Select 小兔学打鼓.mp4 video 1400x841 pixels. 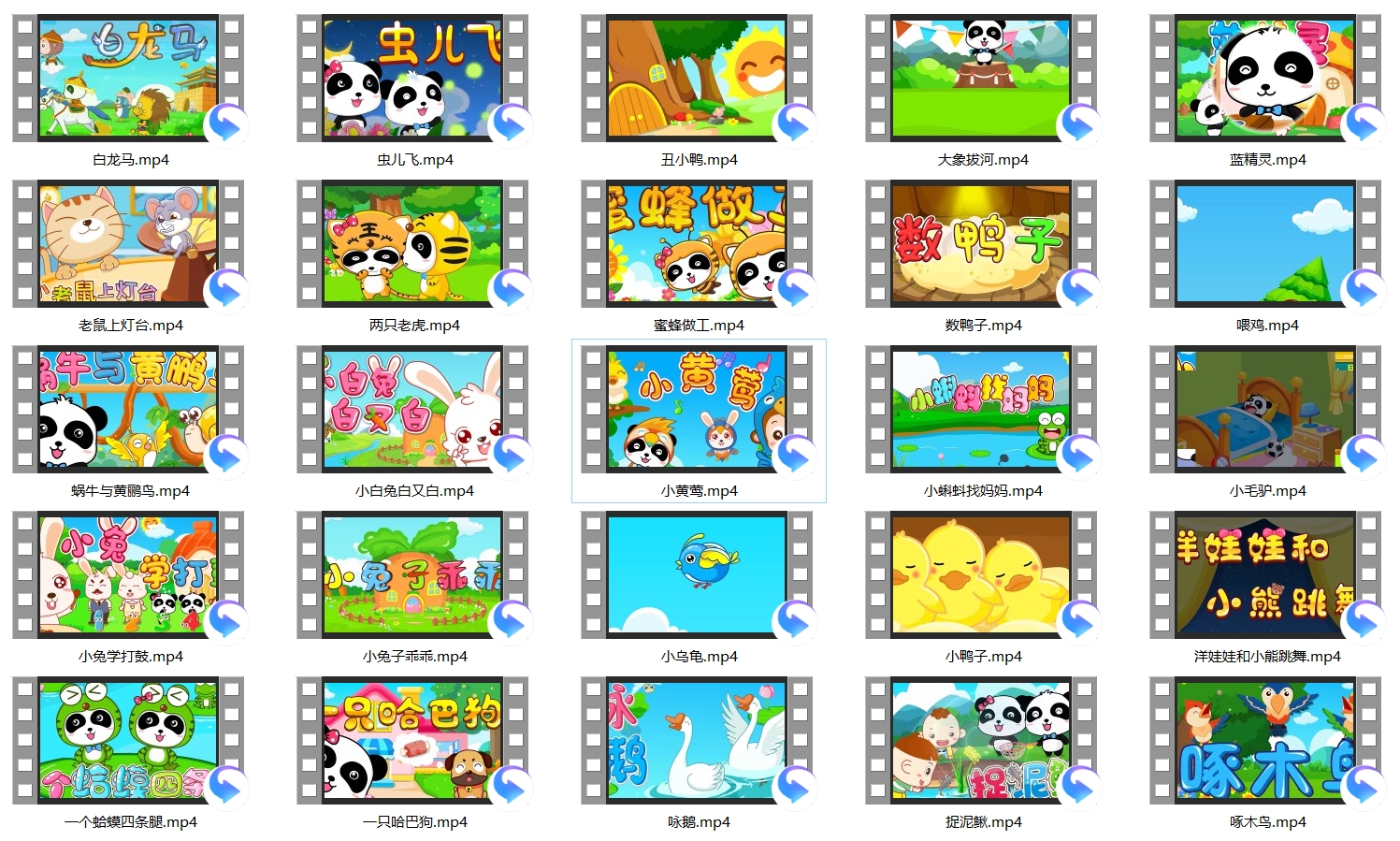128,575
